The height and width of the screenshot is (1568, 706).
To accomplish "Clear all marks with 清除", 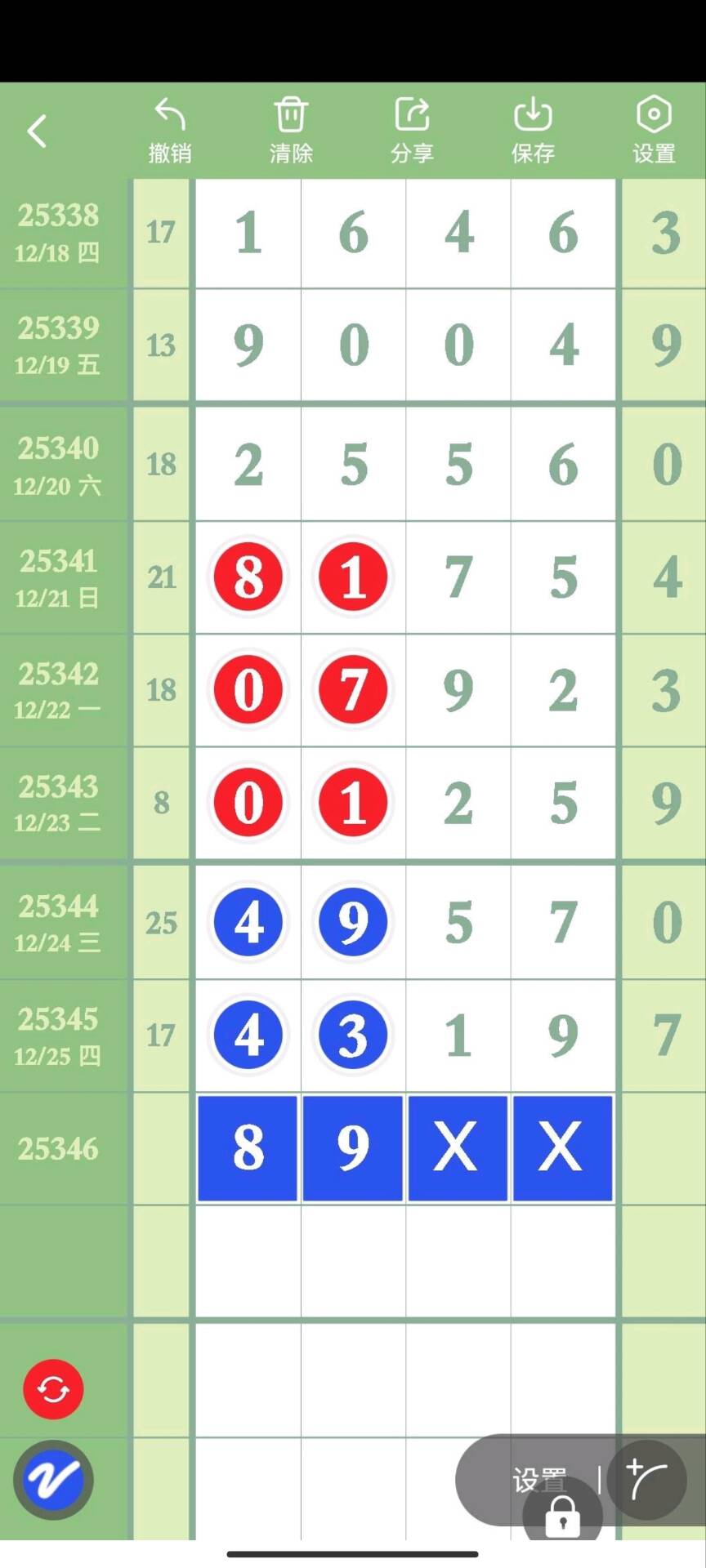I will click(x=291, y=131).
